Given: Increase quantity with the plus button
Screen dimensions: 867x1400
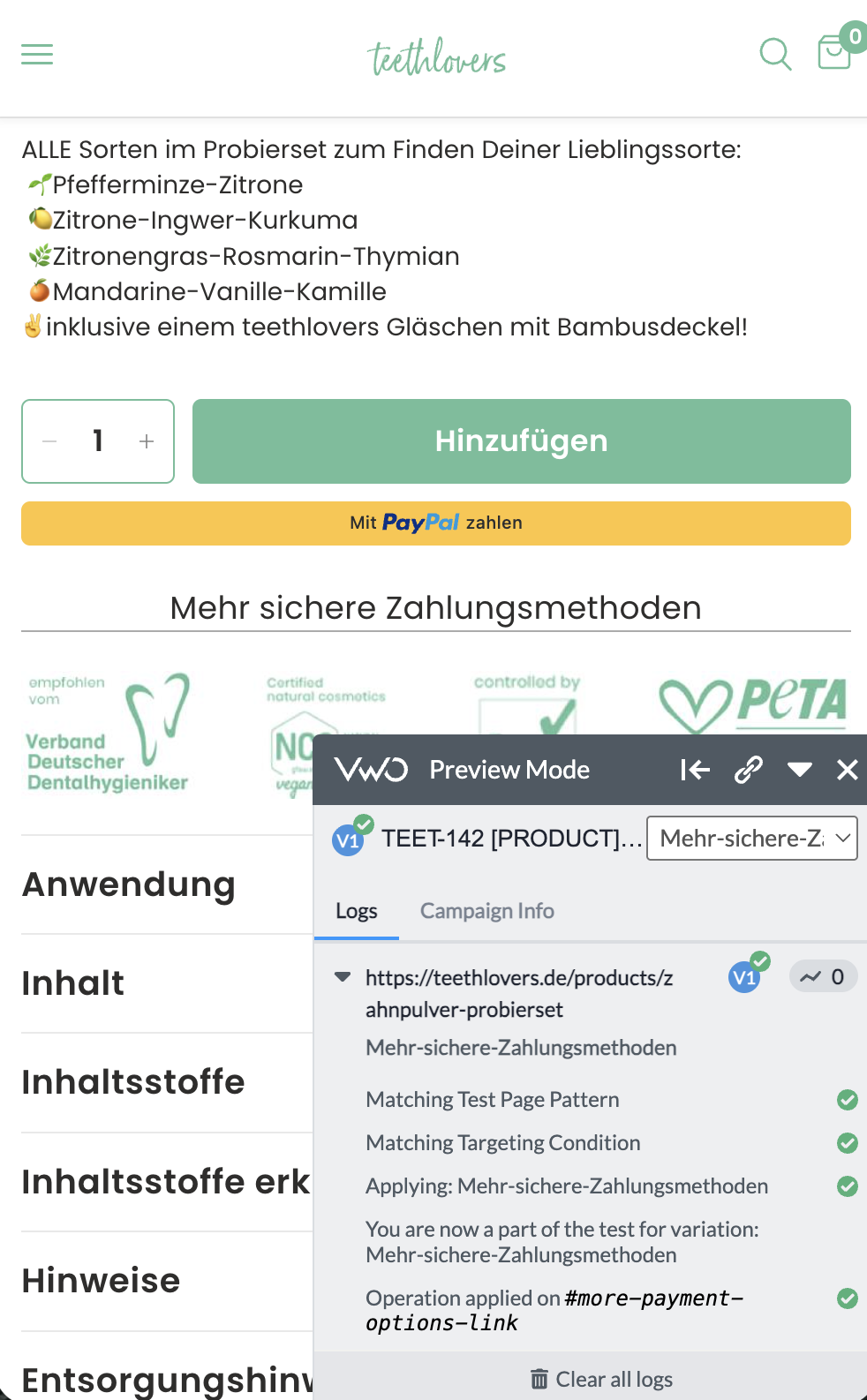Looking at the screenshot, I should pyautogui.click(x=147, y=441).
